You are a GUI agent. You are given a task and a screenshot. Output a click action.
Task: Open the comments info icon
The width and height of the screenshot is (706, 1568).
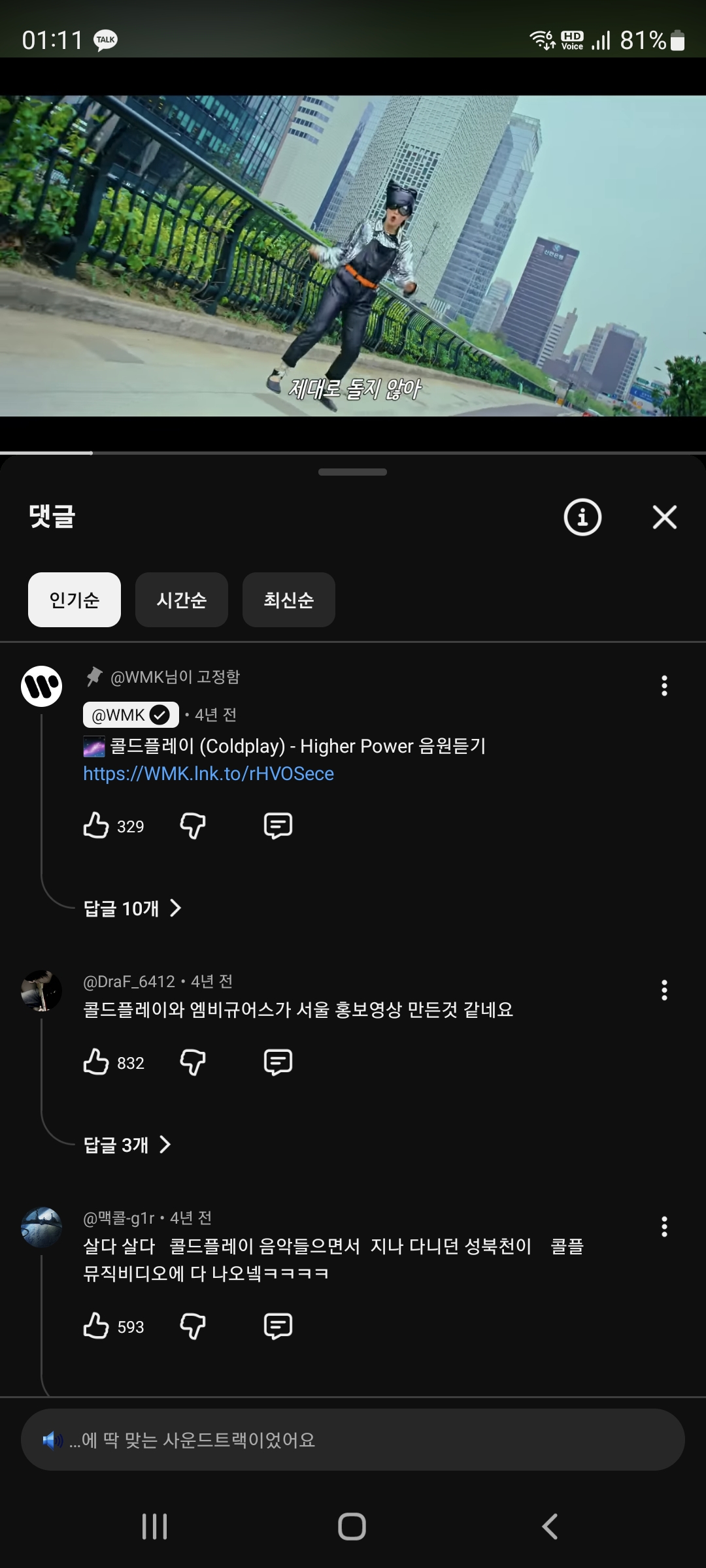[x=582, y=517]
